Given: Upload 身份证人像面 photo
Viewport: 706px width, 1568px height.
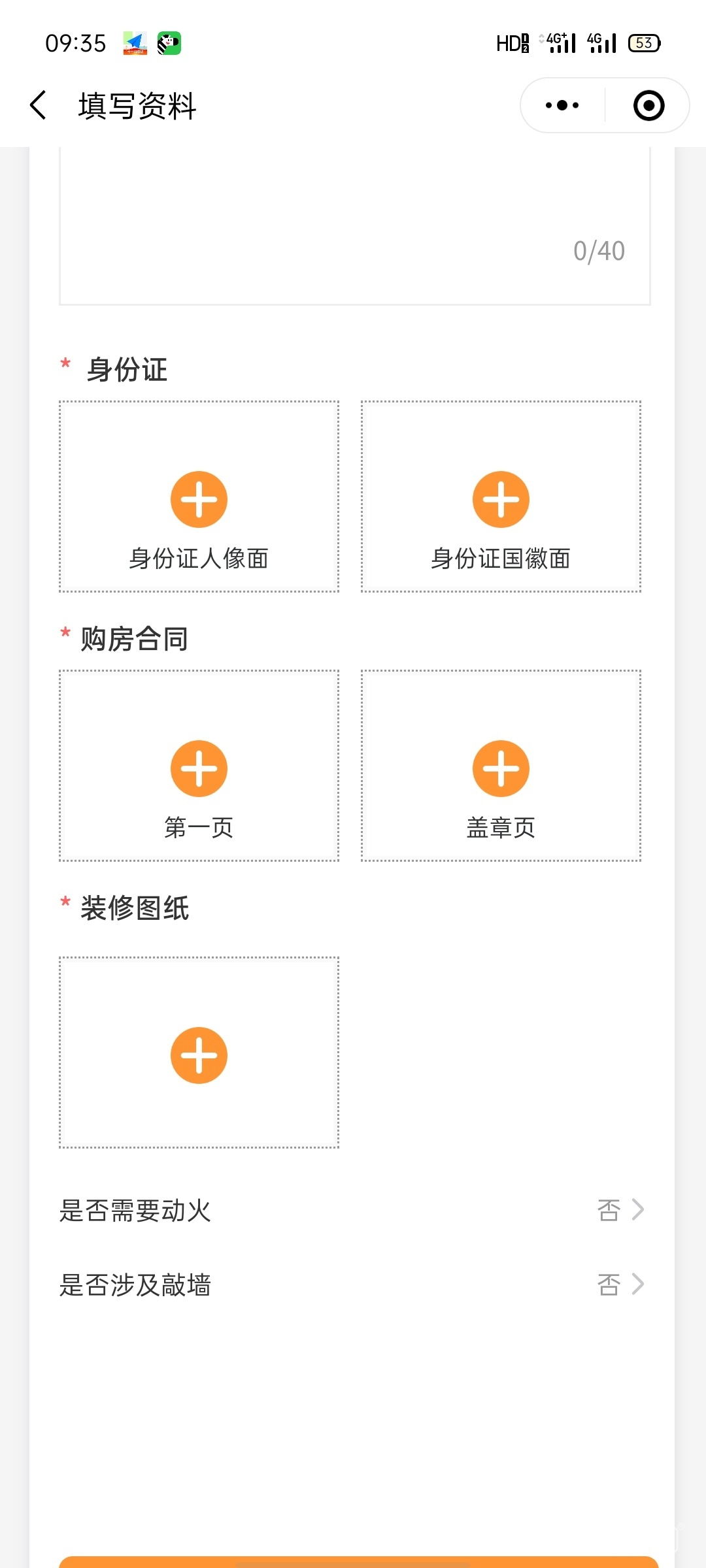Looking at the screenshot, I should (x=199, y=499).
